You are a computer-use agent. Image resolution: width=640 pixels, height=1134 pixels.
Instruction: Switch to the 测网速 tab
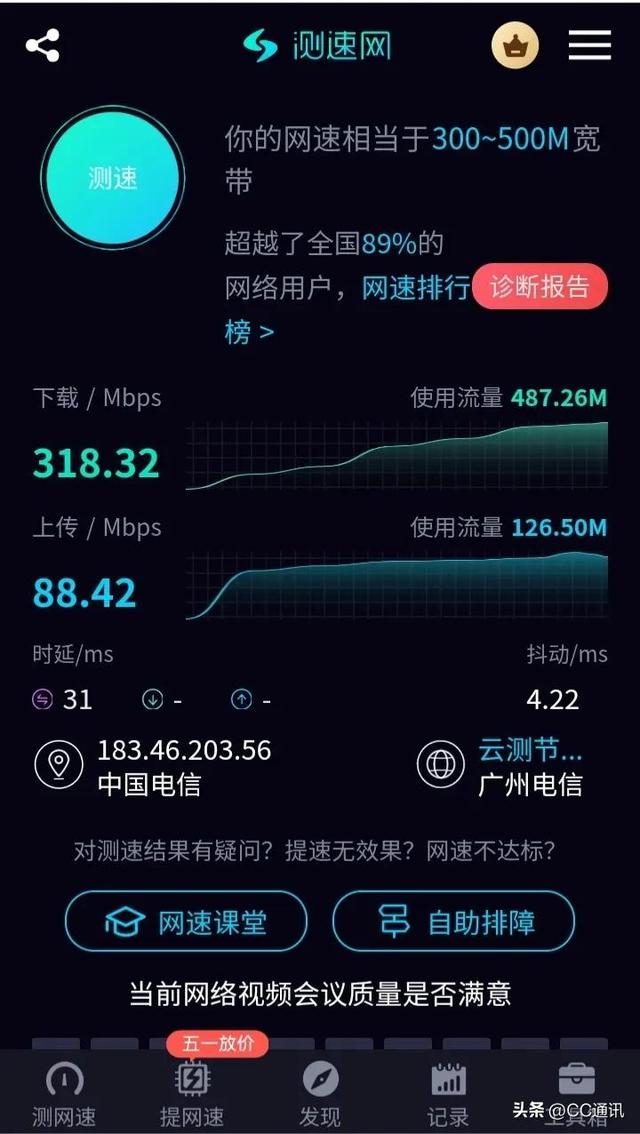tap(65, 1093)
